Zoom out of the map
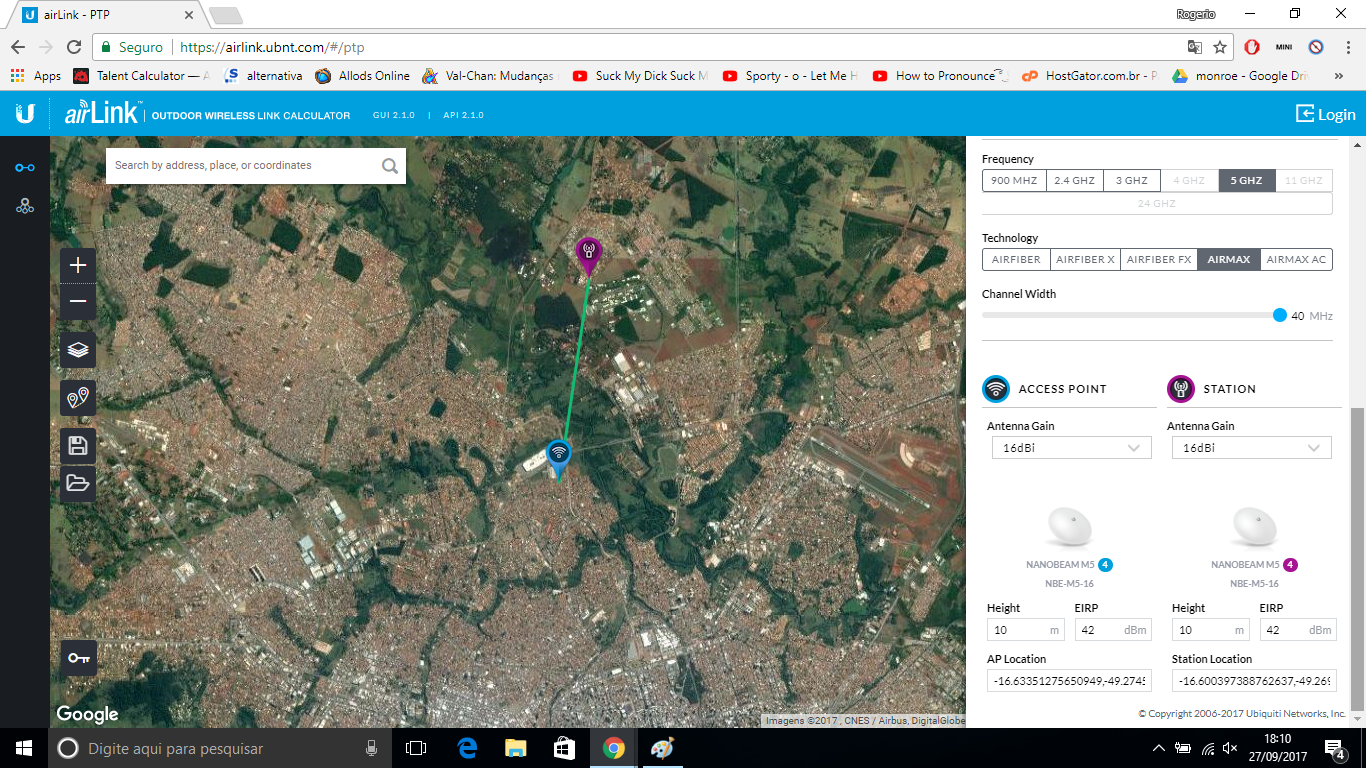This screenshot has width=1366, height=768. (79, 301)
